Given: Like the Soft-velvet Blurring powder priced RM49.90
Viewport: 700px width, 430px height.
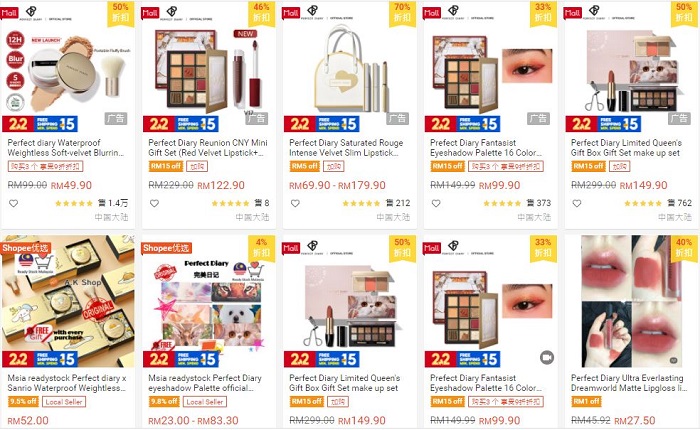Looking at the screenshot, I should pos(14,203).
